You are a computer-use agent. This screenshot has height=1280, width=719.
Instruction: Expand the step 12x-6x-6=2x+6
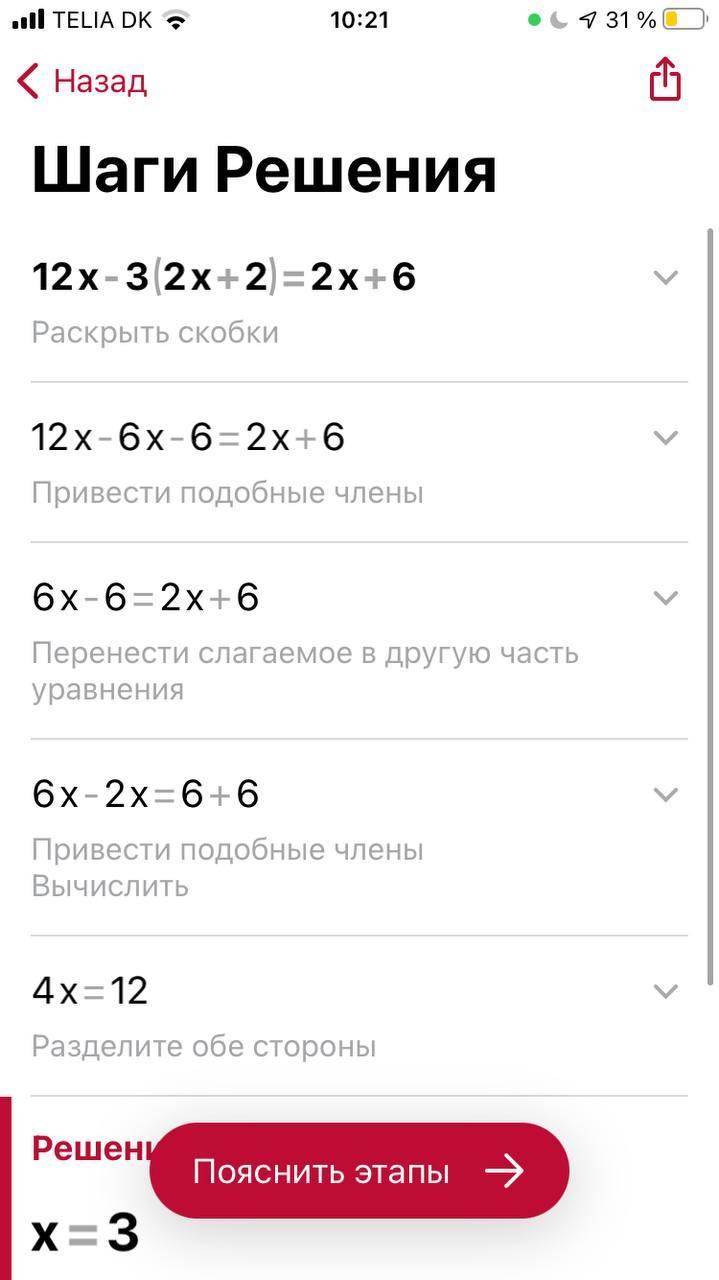tap(665, 437)
